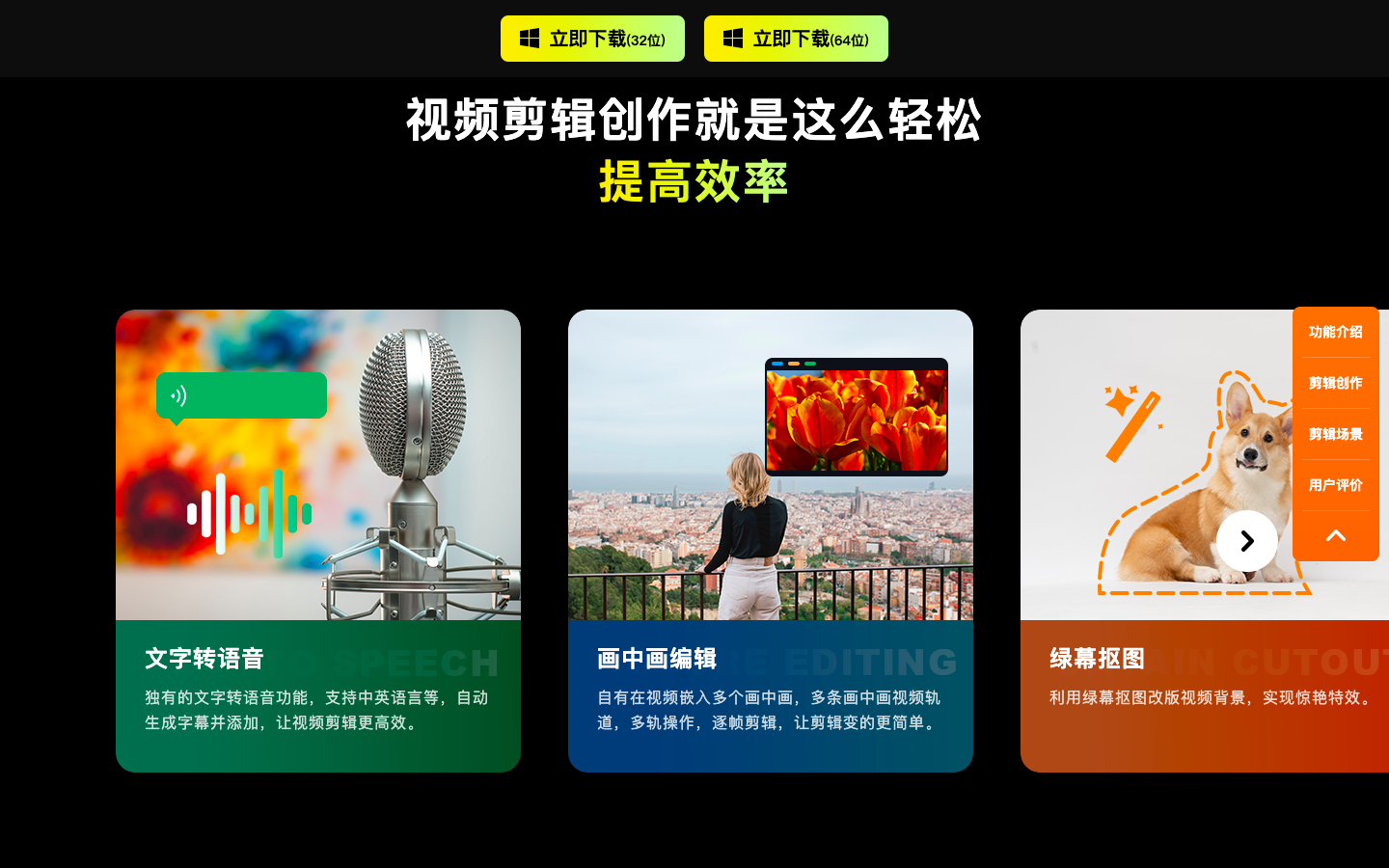Open the 文字转语音 feature card
The height and width of the screenshot is (868, 1389).
(318, 540)
